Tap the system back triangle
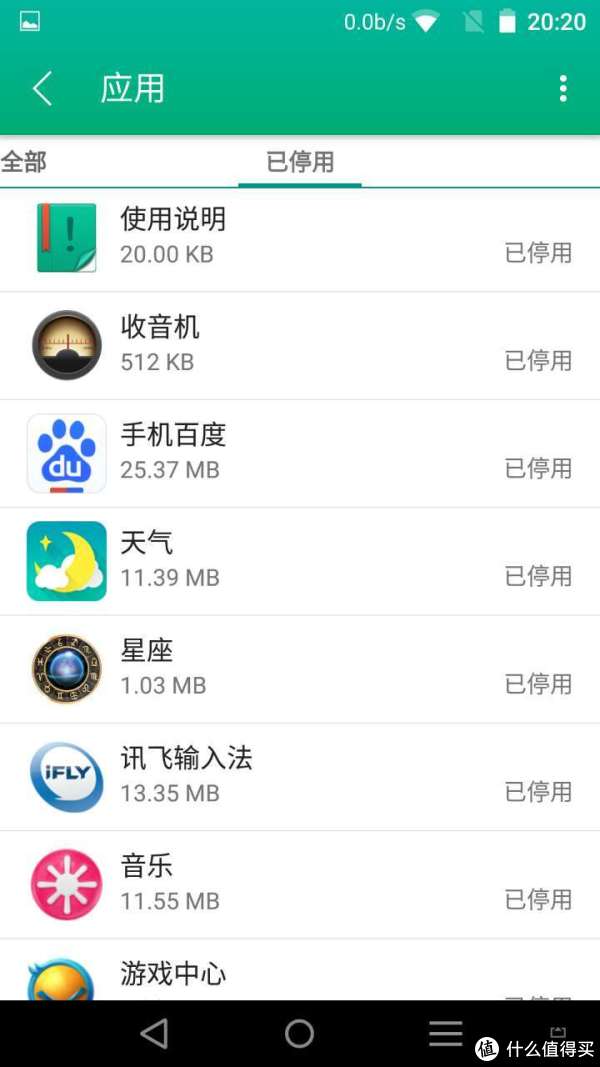 click(x=154, y=1033)
